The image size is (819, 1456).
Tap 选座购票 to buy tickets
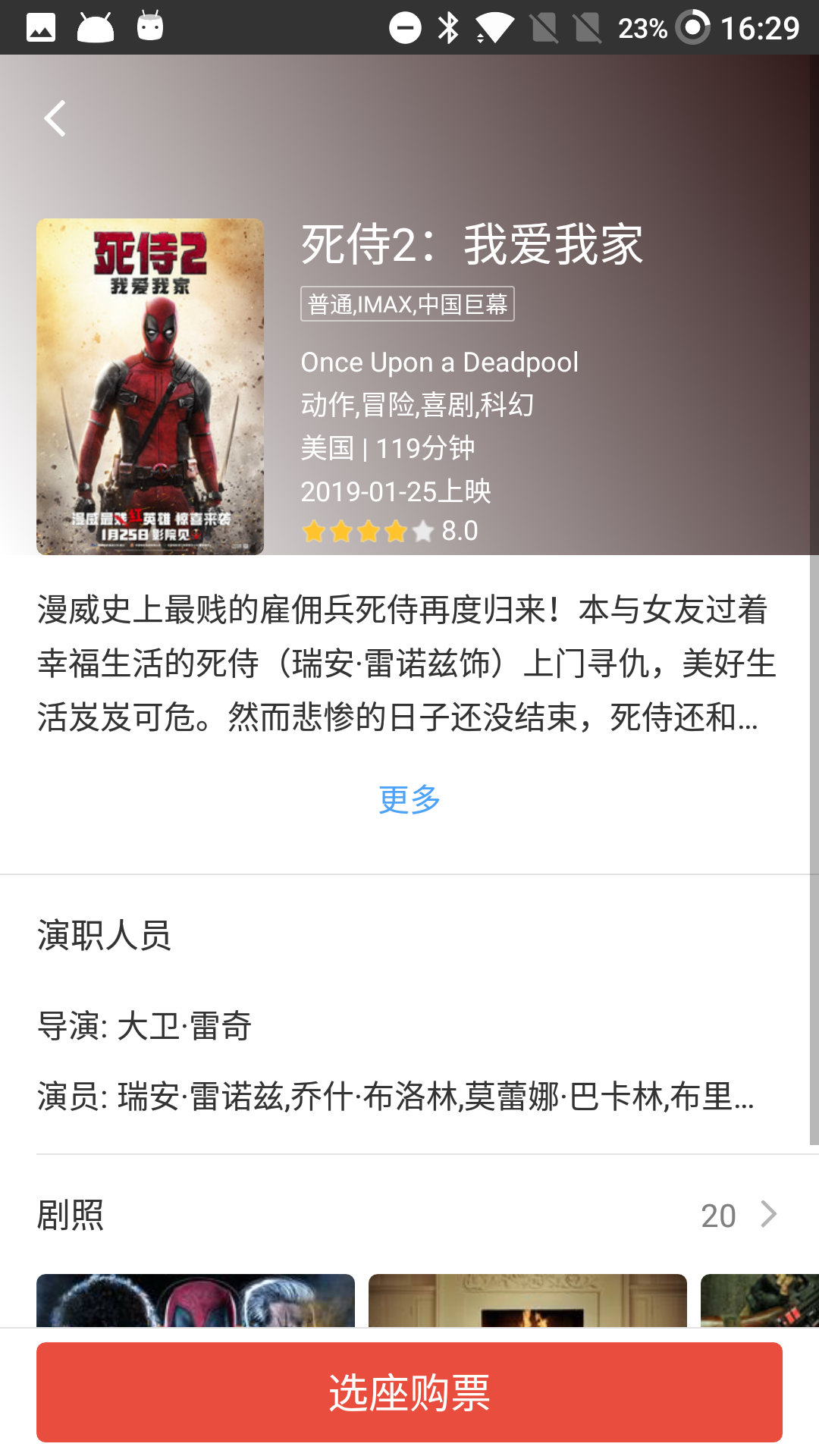409,1392
